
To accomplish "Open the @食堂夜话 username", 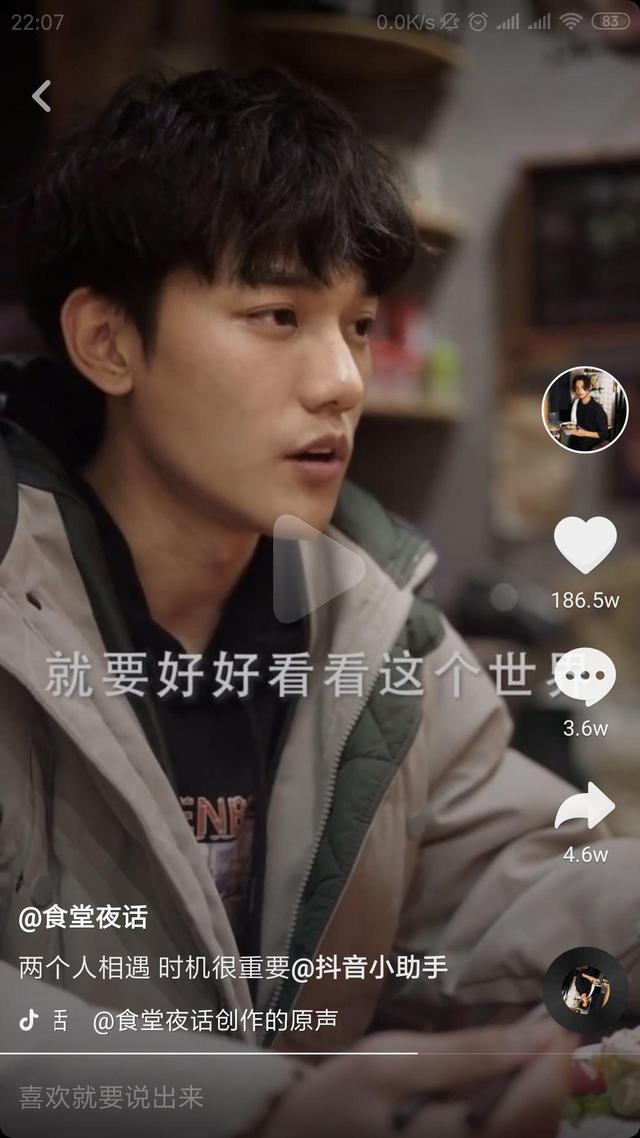I will (83, 918).
